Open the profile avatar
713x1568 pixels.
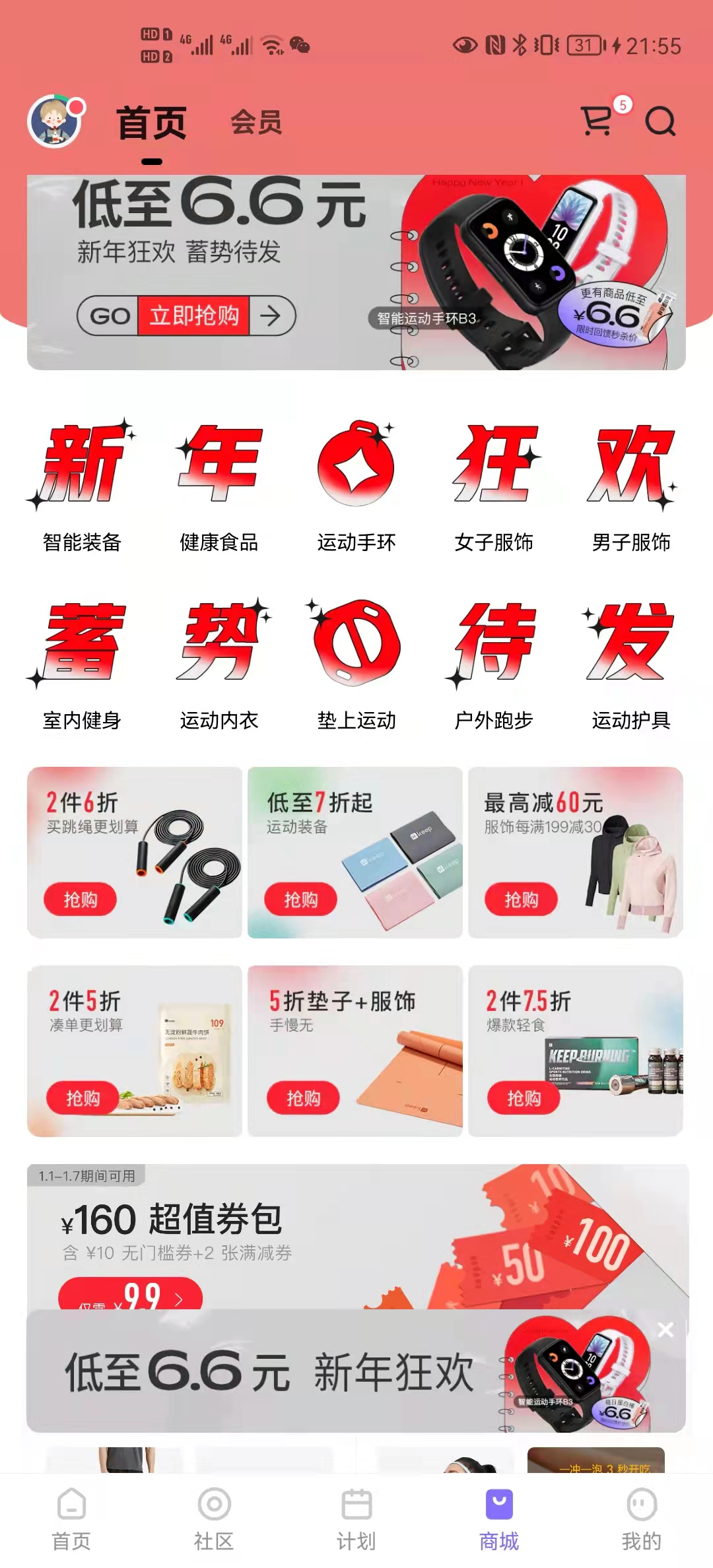point(55,121)
